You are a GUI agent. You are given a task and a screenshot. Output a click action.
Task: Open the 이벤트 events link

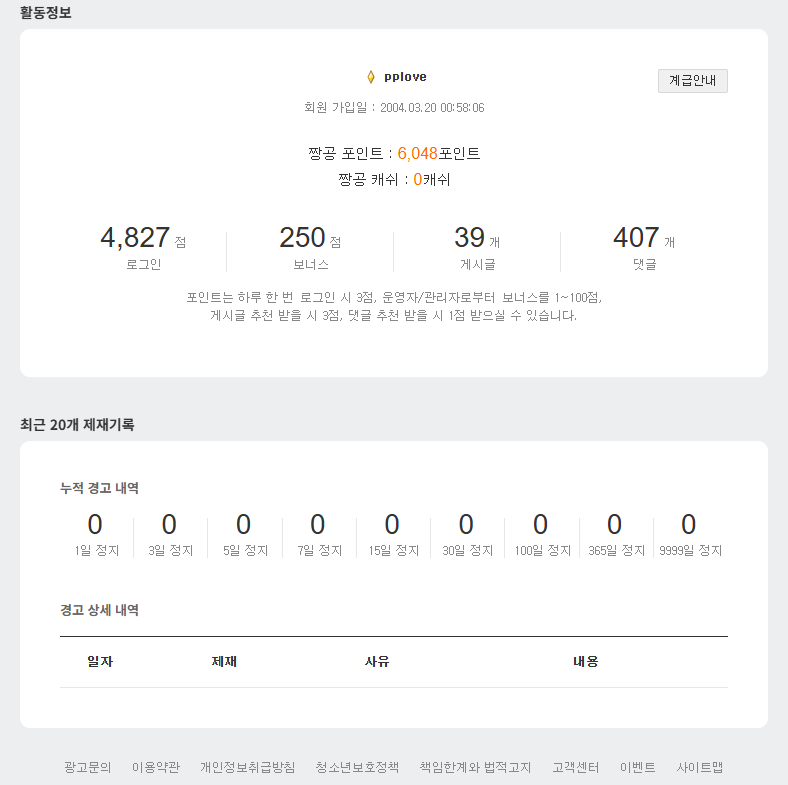coord(637,767)
